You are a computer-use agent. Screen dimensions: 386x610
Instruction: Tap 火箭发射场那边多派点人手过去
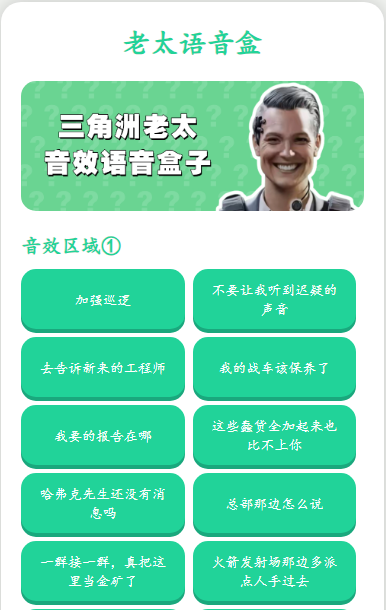coord(274,572)
